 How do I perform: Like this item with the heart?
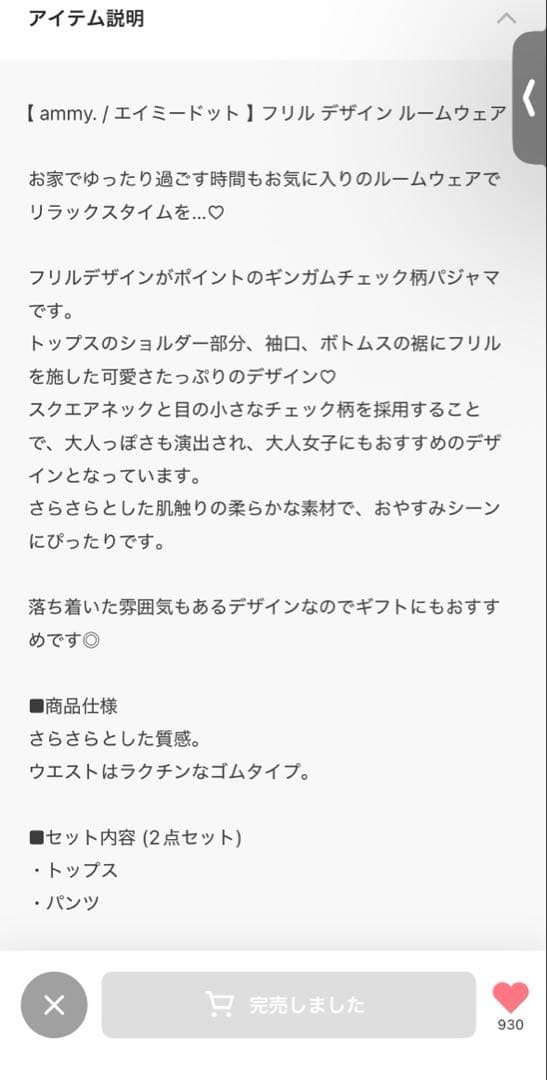pos(510,997)
